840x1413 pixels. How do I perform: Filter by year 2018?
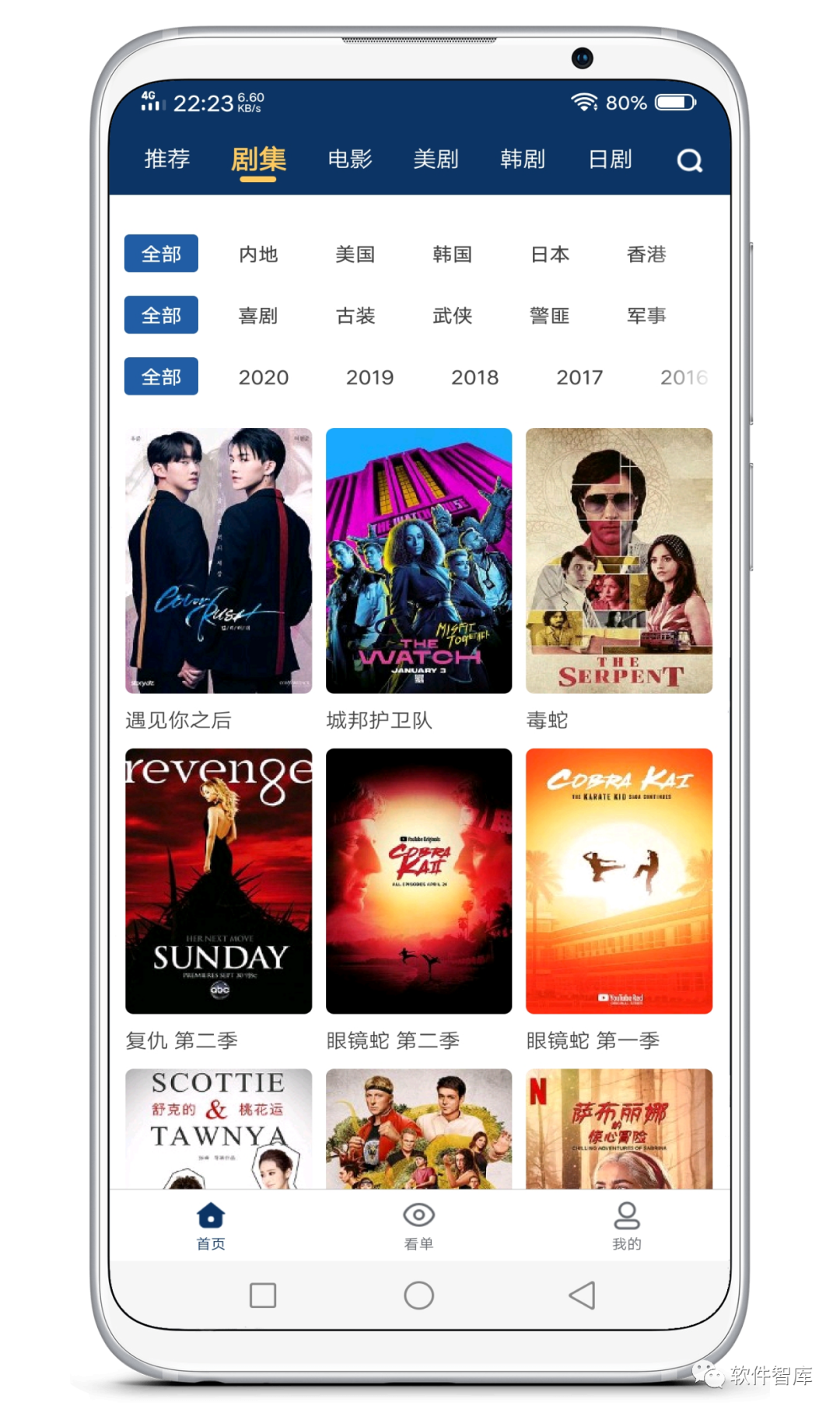[x=474, y=377]
